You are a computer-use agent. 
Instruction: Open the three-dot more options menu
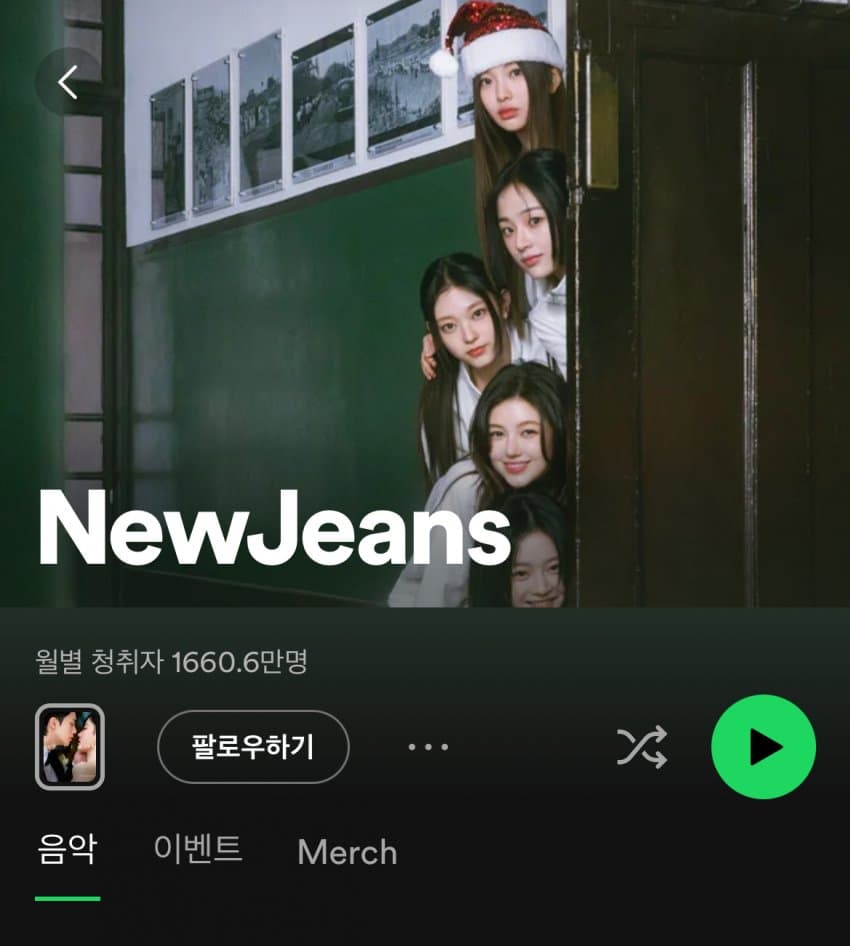(x=428, y=747)
